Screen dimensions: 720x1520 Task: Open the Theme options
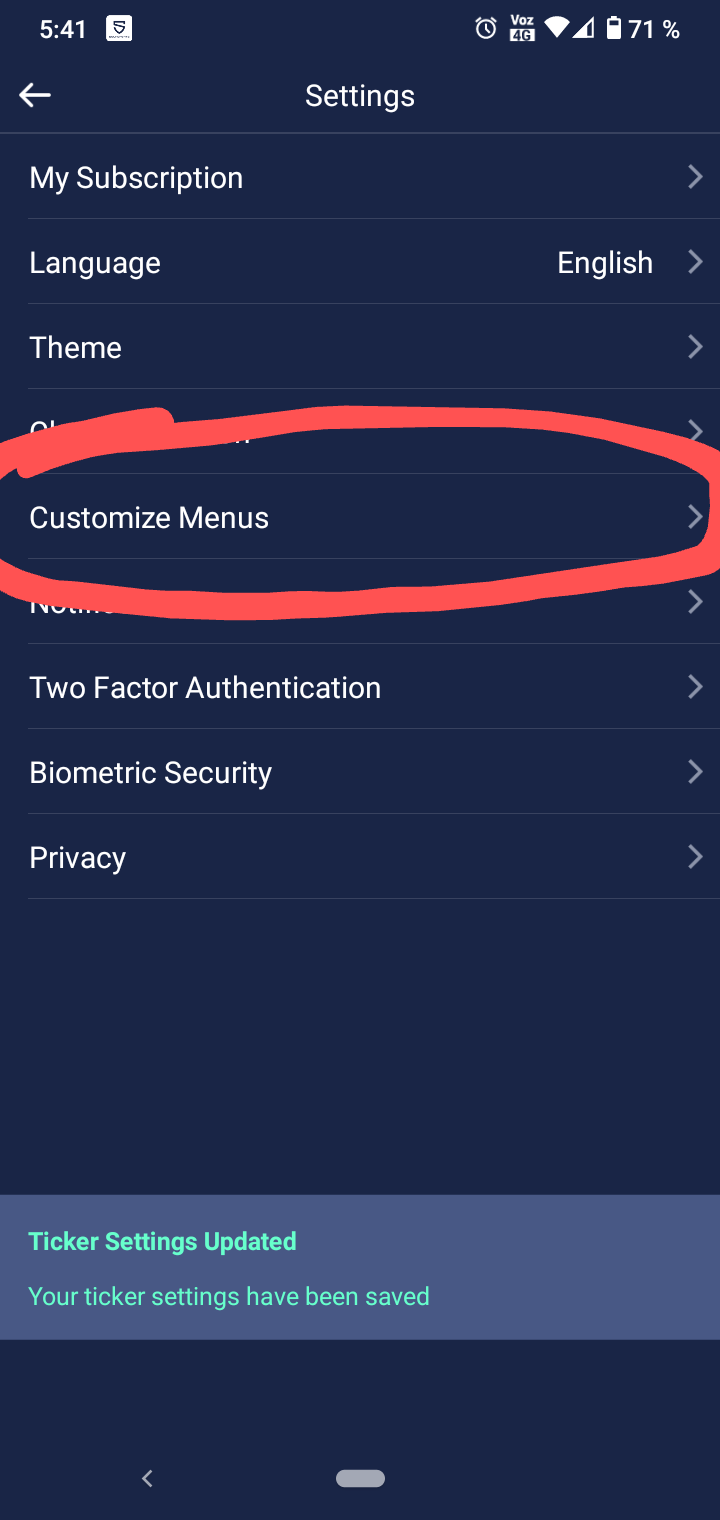pos(360,347)
